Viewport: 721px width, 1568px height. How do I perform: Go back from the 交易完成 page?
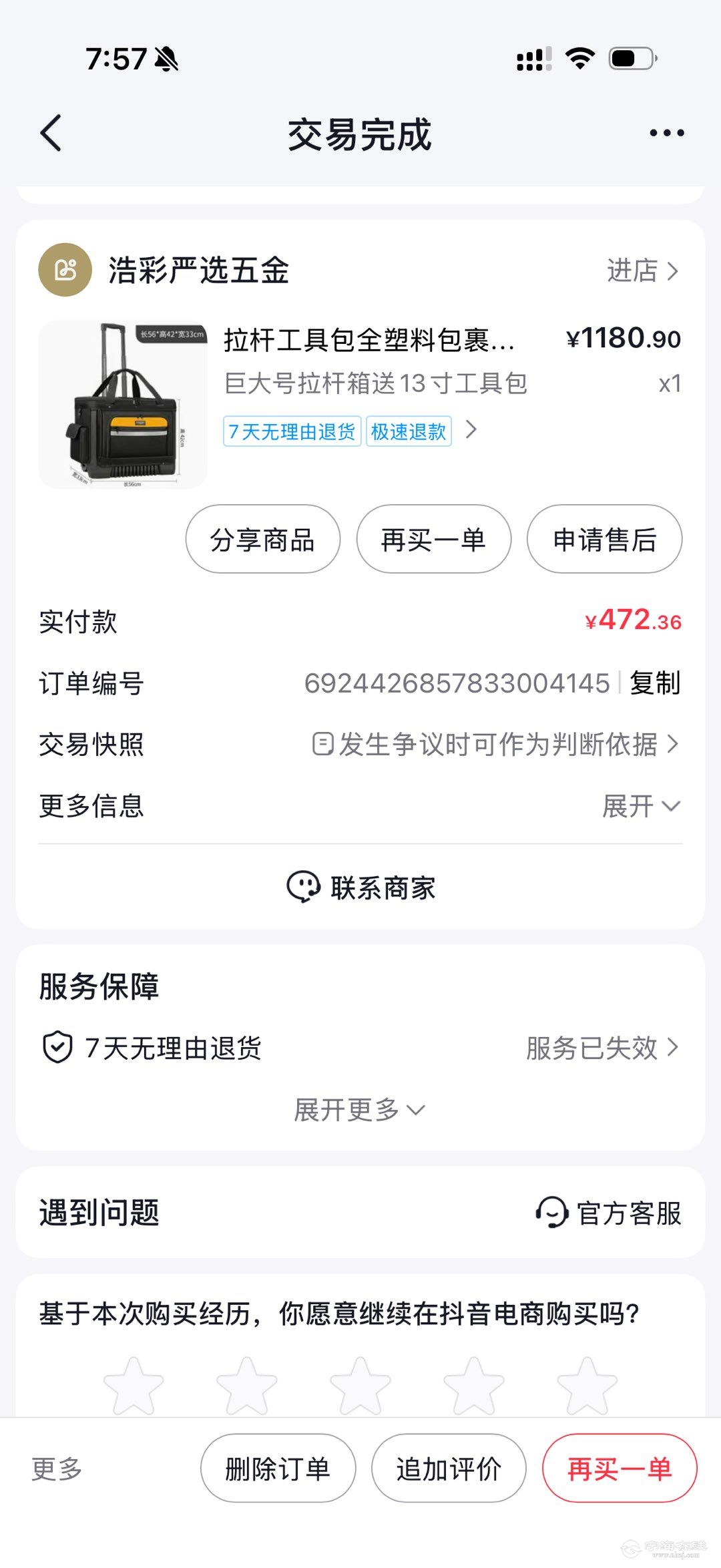click(x=51, y=133)
